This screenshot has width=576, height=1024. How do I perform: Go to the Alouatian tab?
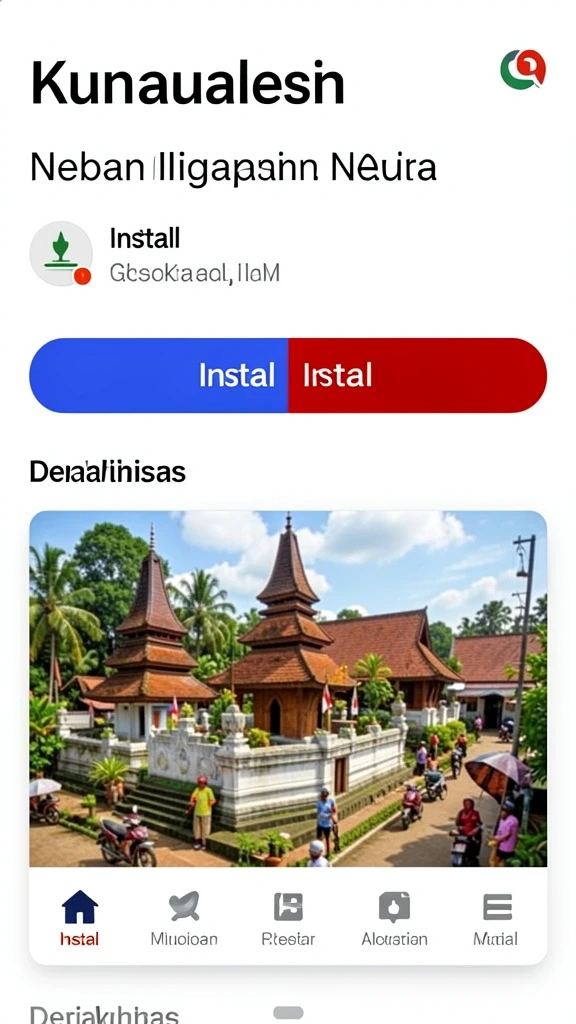(394, 918)
